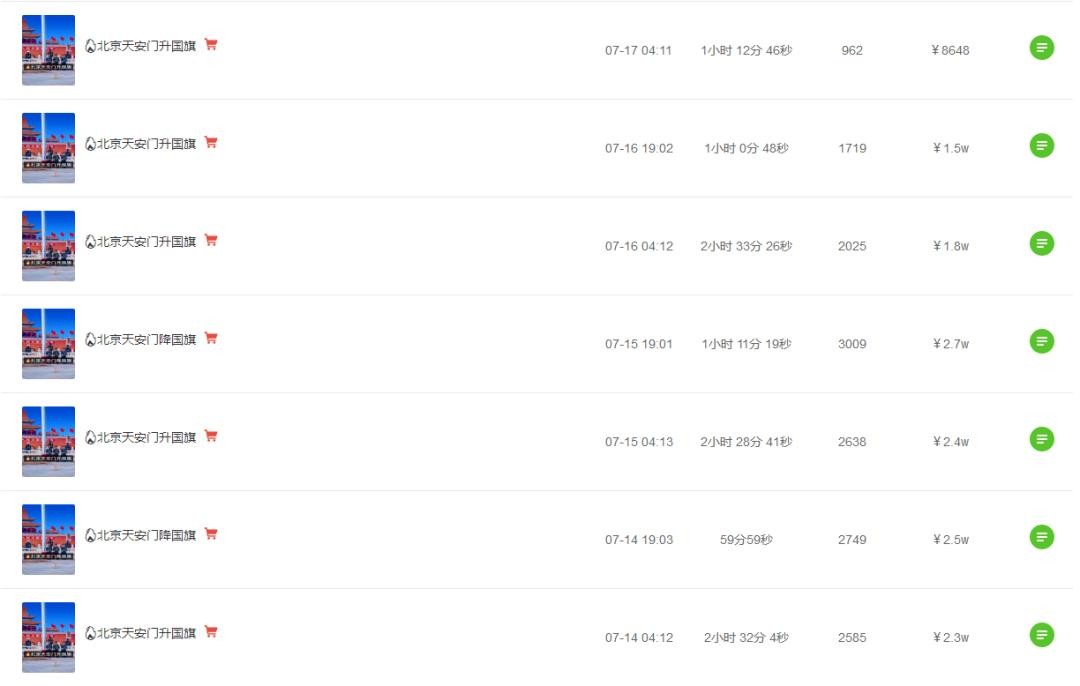Open details icon for the 07-17 04:11 livestream

click(1042, 47)
